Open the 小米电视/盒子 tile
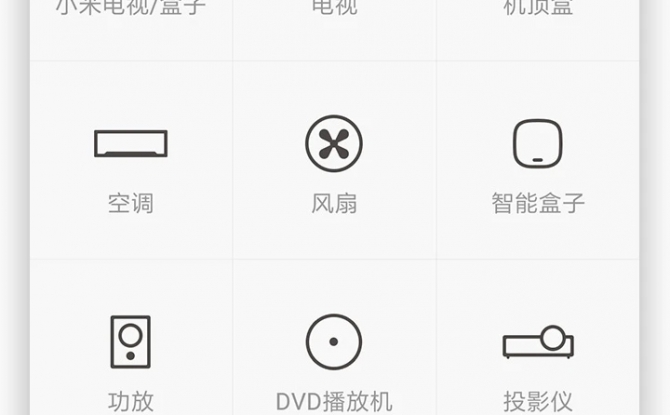 click(131, 20)
